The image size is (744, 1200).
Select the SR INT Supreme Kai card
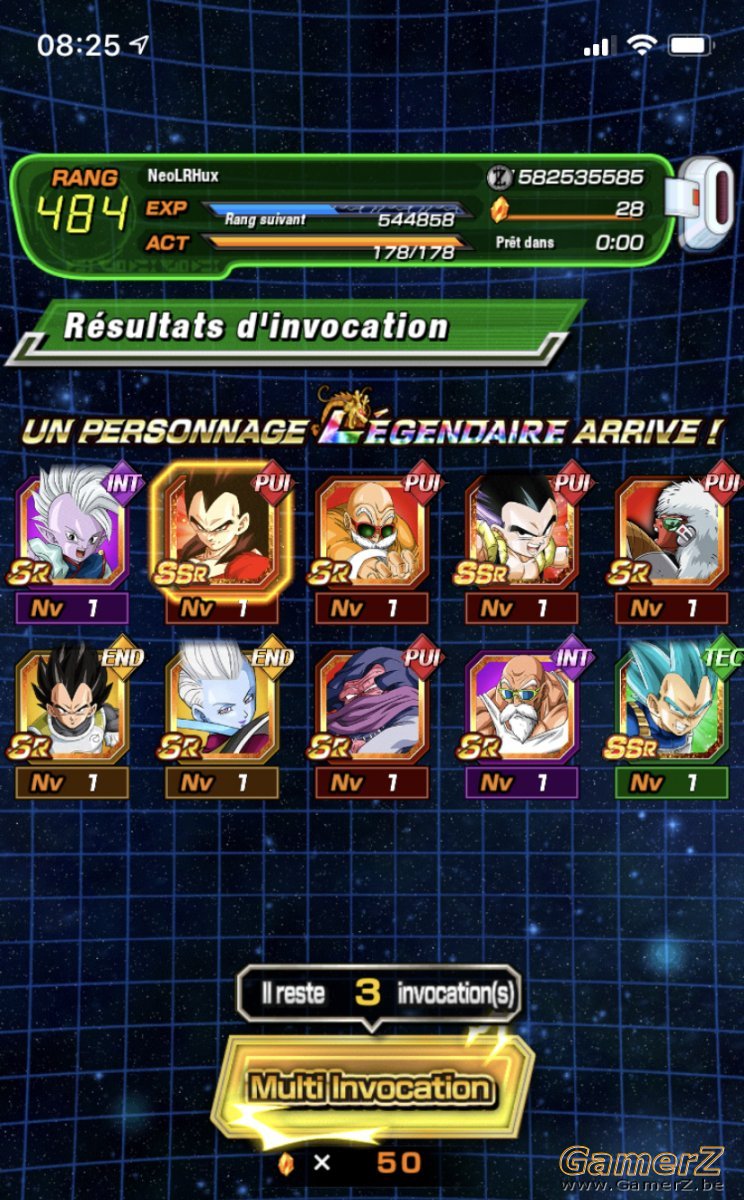[x=72, y=543]
